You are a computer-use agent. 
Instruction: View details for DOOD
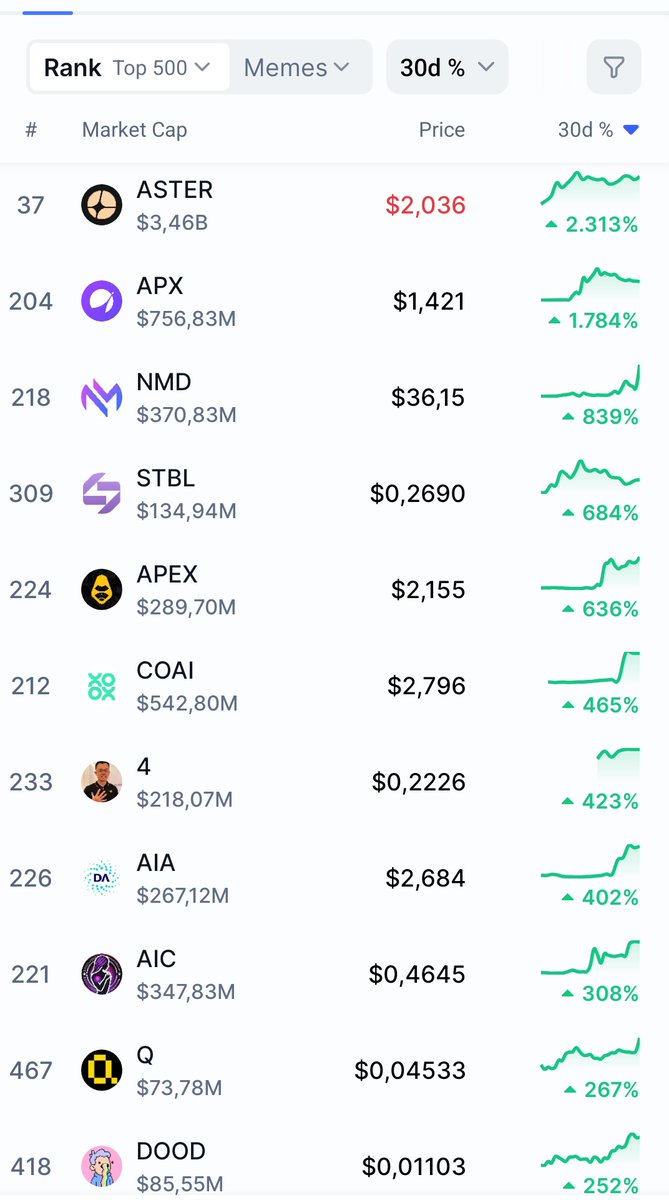[x=171, y=1165]
